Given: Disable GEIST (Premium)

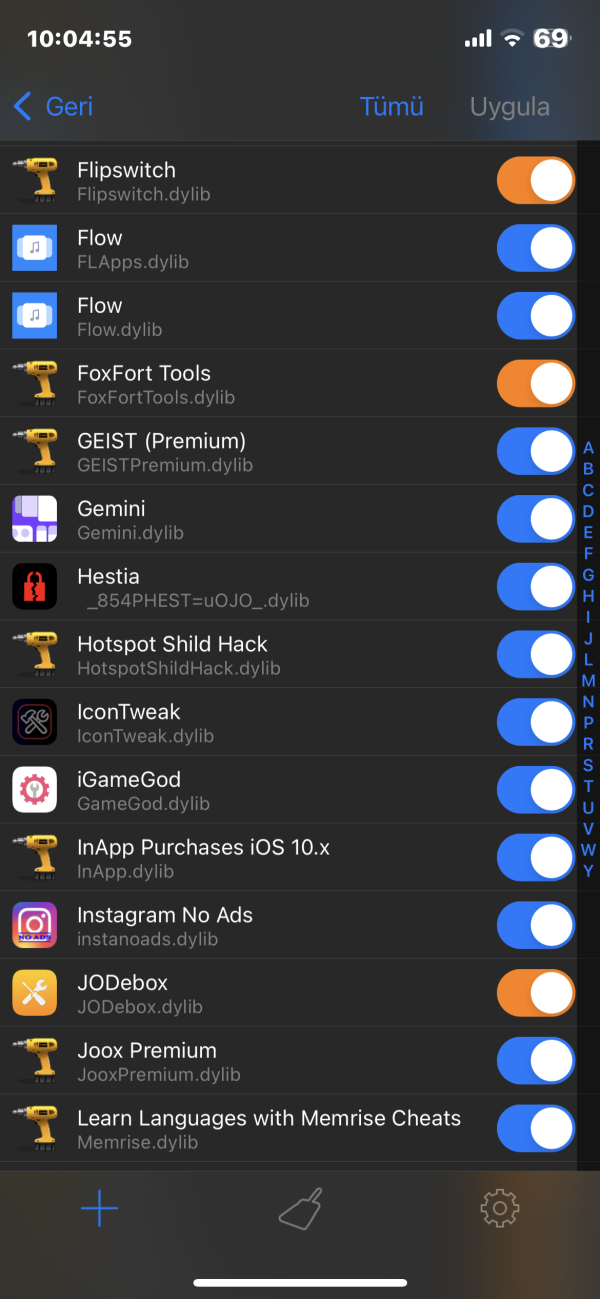Looking at the screenshot, I should (x=535, y=452).
